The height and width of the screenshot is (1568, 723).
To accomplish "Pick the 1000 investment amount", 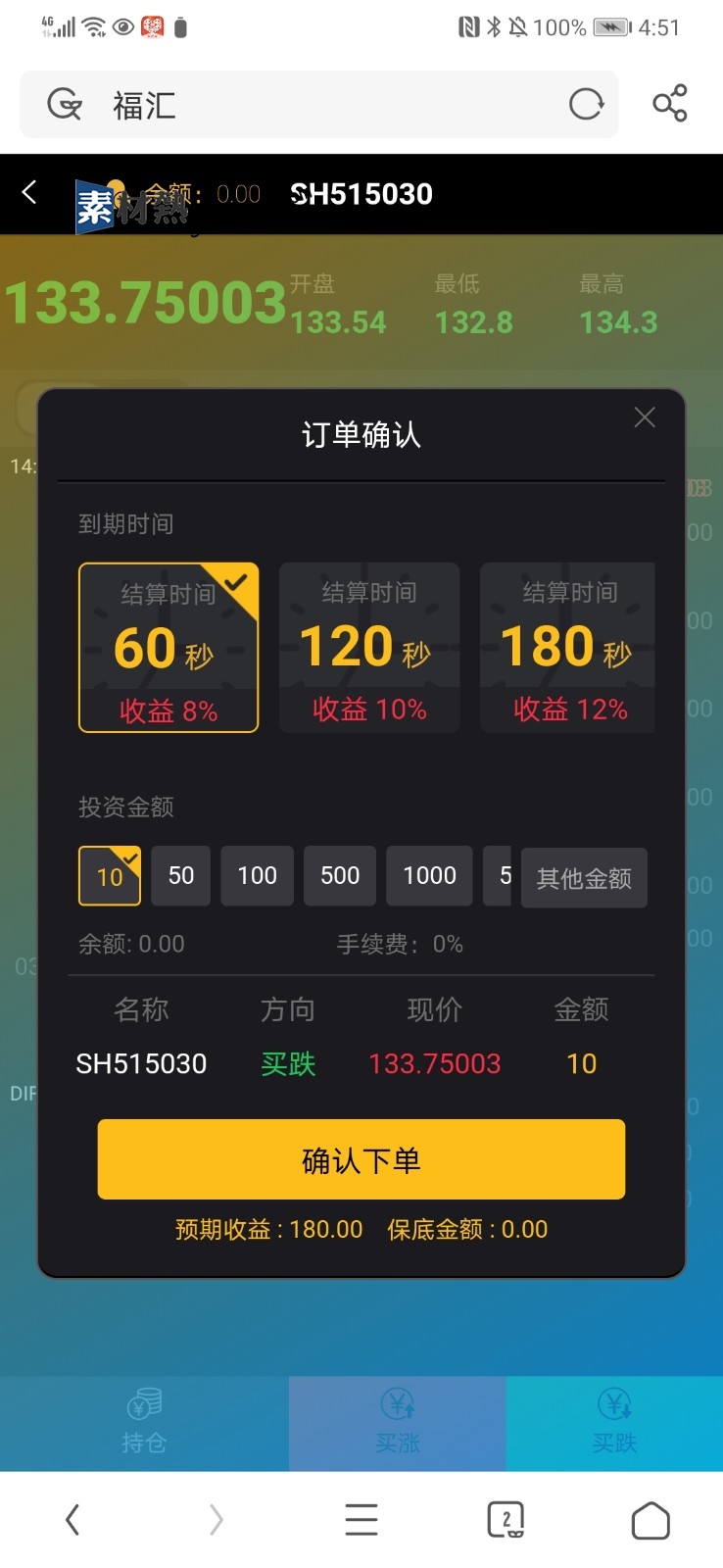I will (429, 876).
